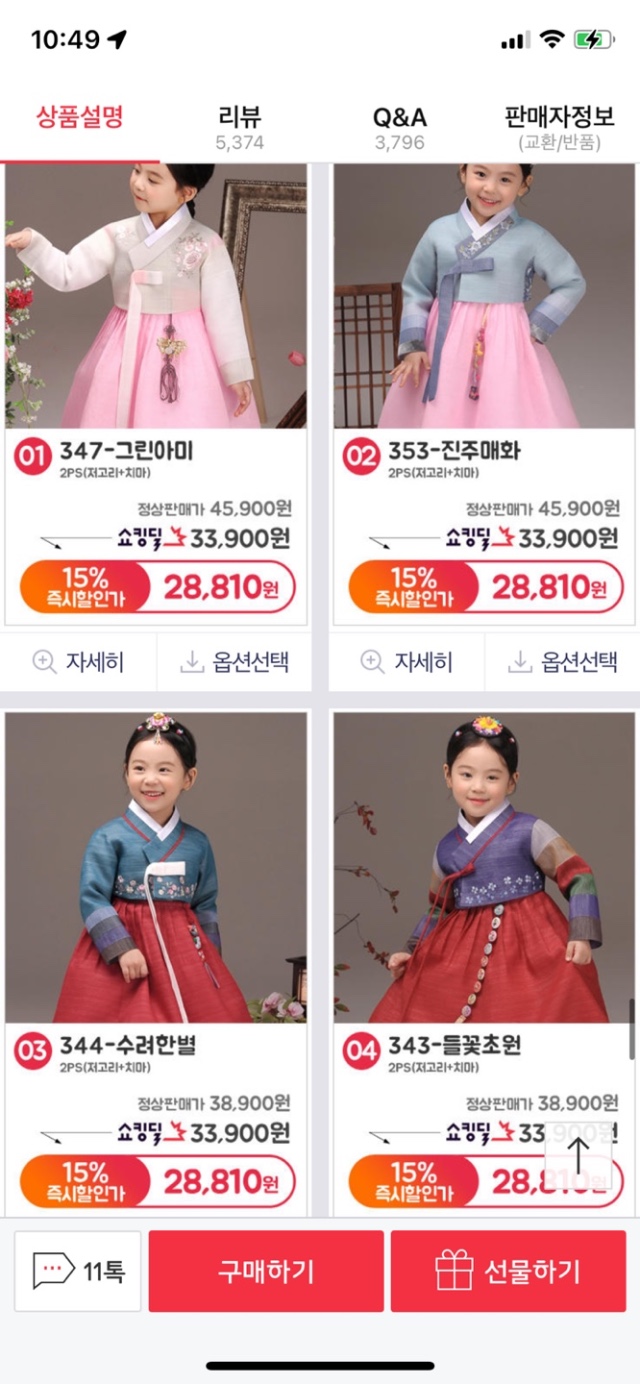
Task: Open the 11톡 chat inquiry
Action: pos(78,1271)
